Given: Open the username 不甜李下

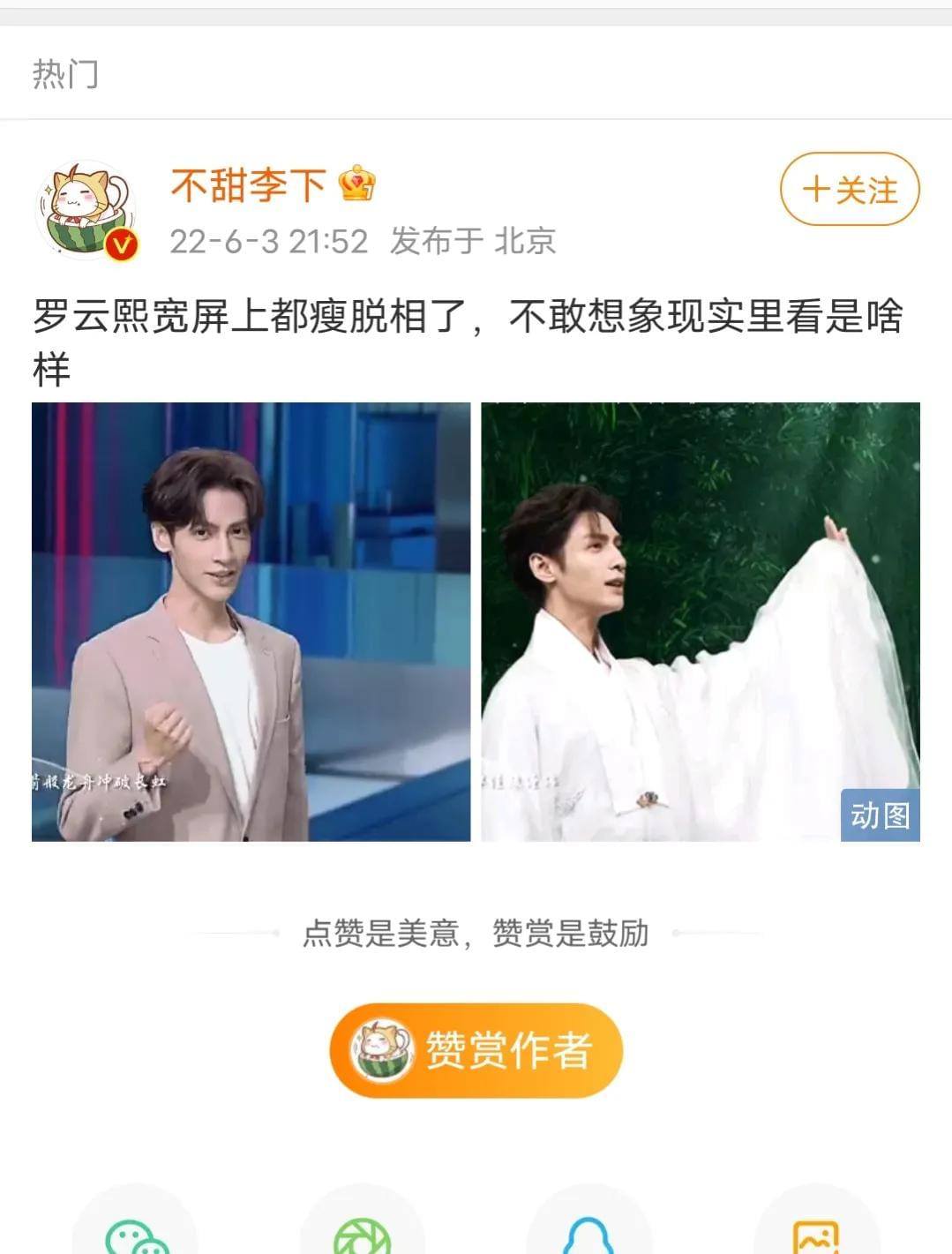Looking at the screenshot, I should 249,185.
